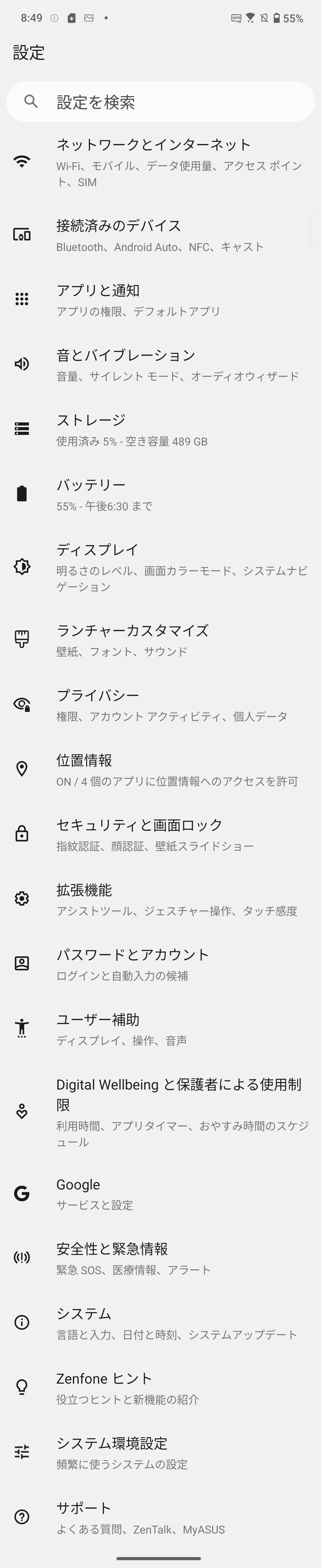Open ストレージ settings
This screenshot has width=321, height=1568.
160,429
